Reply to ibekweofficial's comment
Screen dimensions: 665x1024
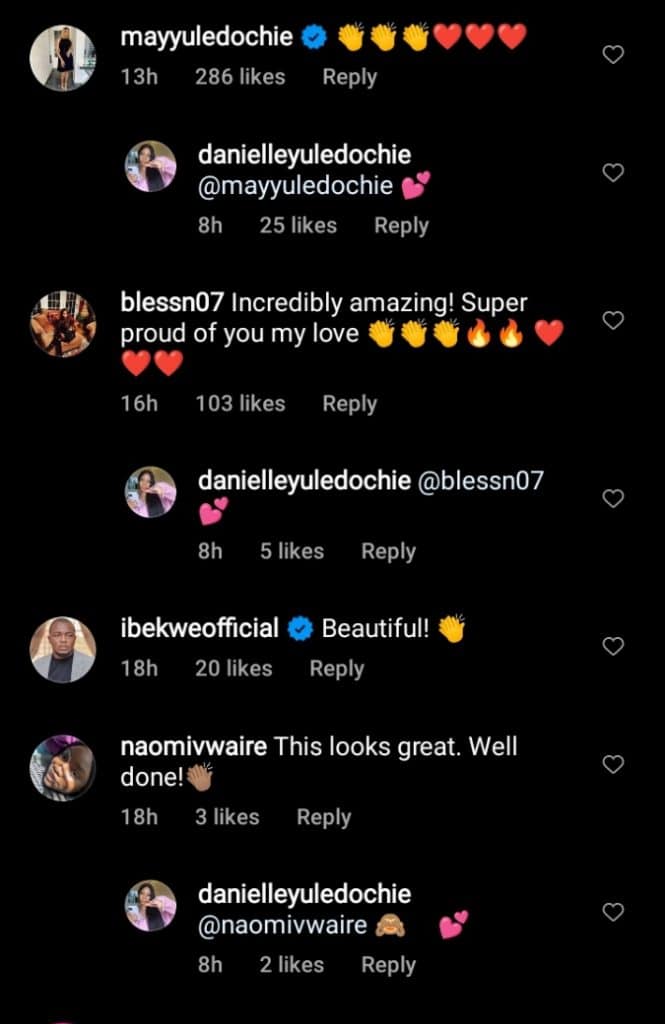point(336,669)
